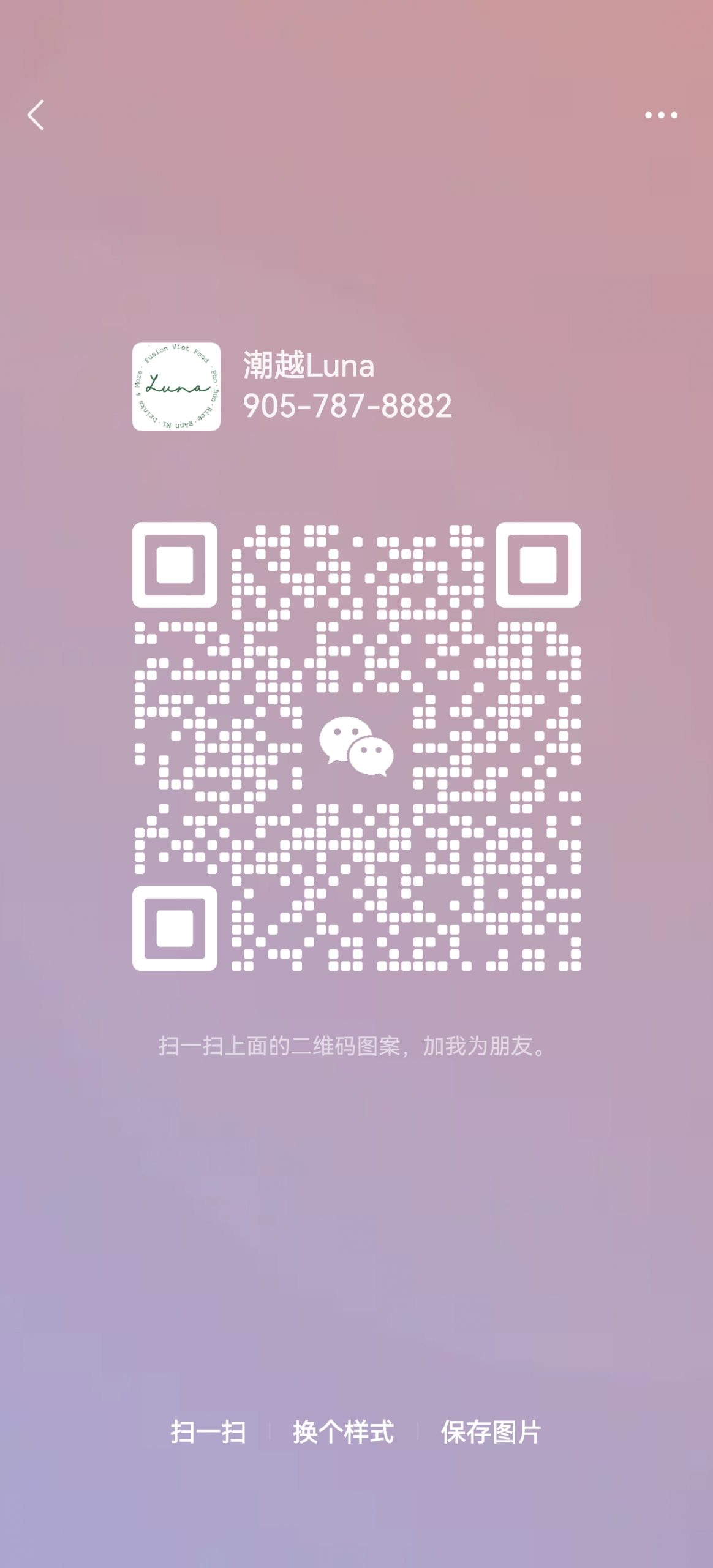The image size is (713, 1568).
Task: Save the QR image with 保存图片
Action: click(491, 1433)
